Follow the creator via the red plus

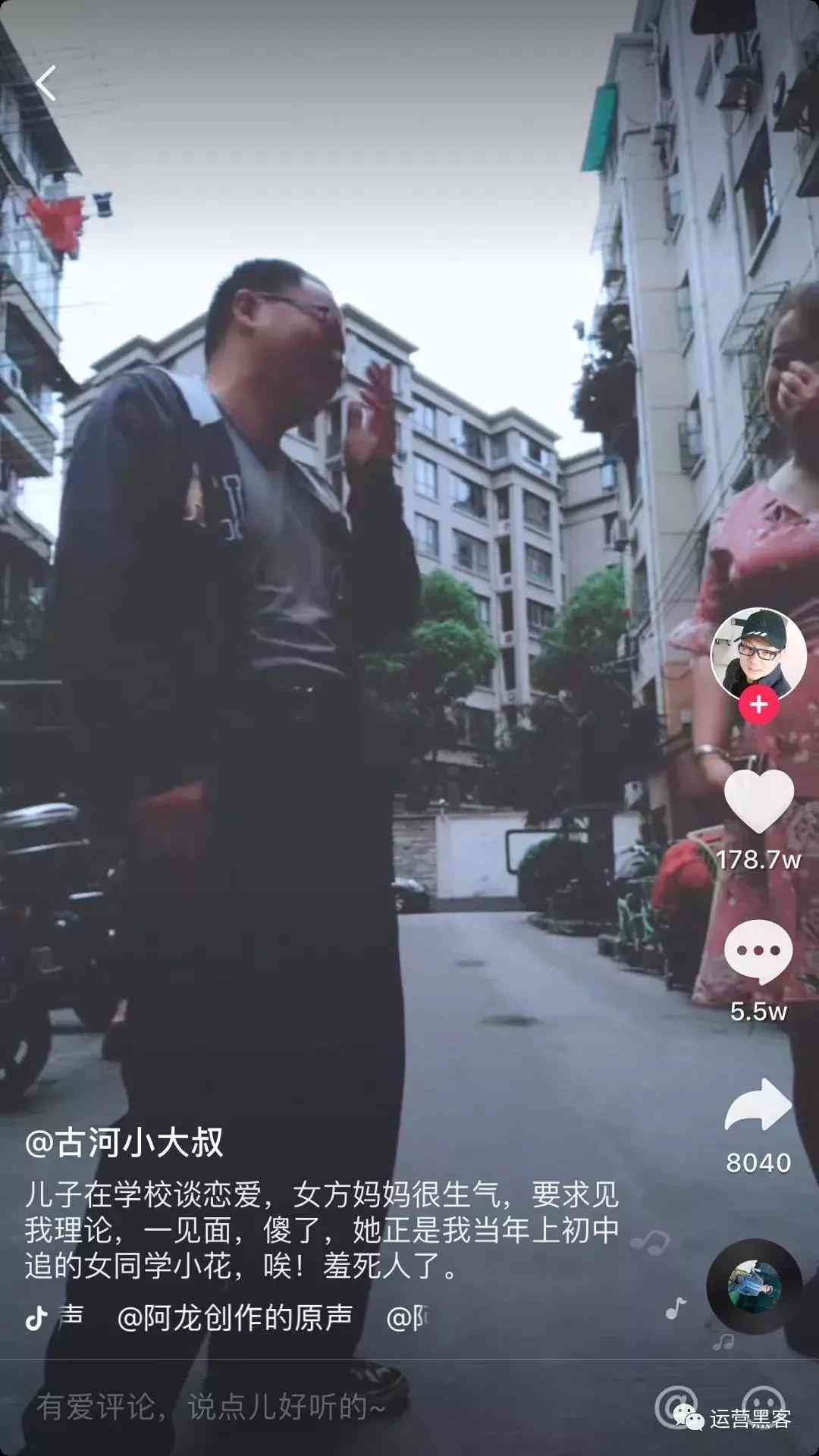(x=758, y=705)
